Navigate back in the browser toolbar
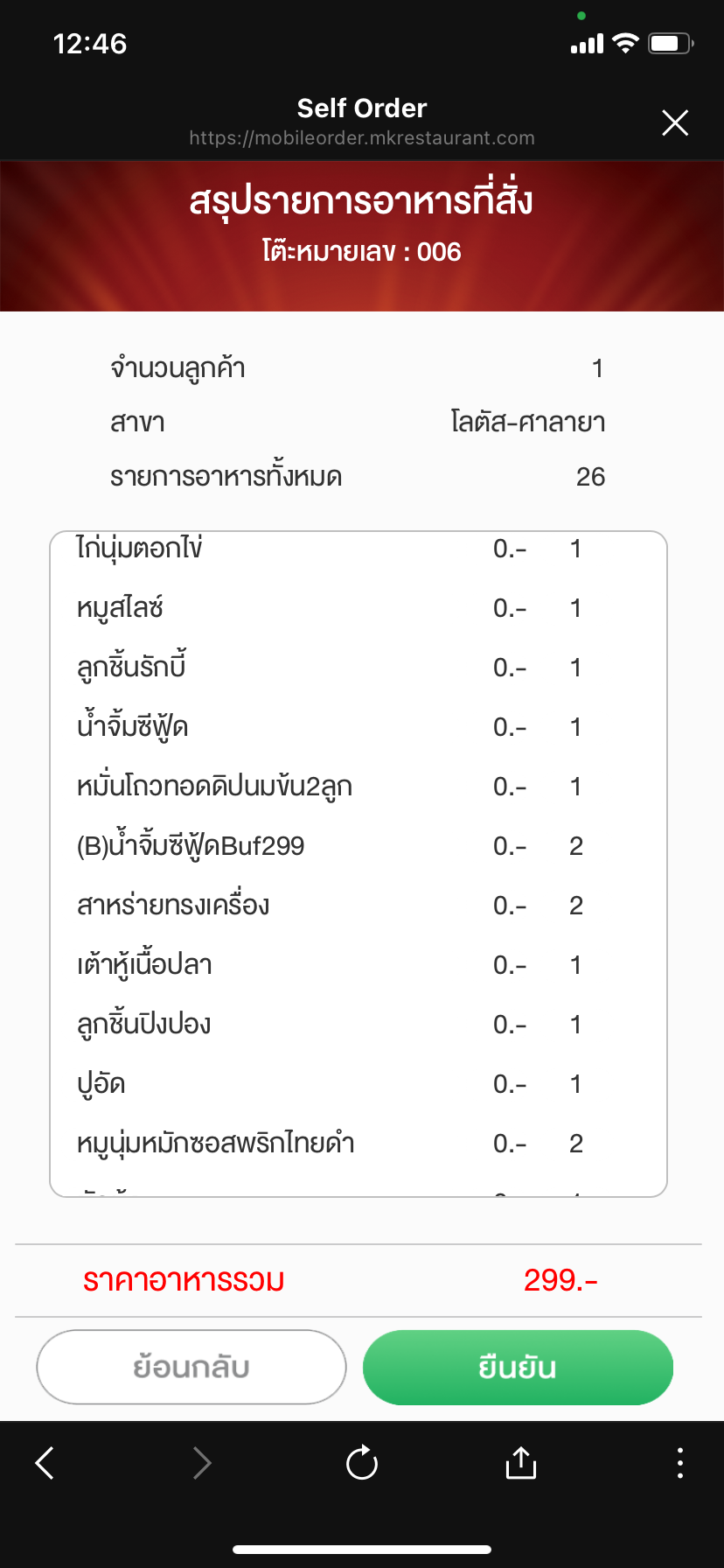Image resolution: width=724 pixels, height=1568 pixels. point(45,1462)
